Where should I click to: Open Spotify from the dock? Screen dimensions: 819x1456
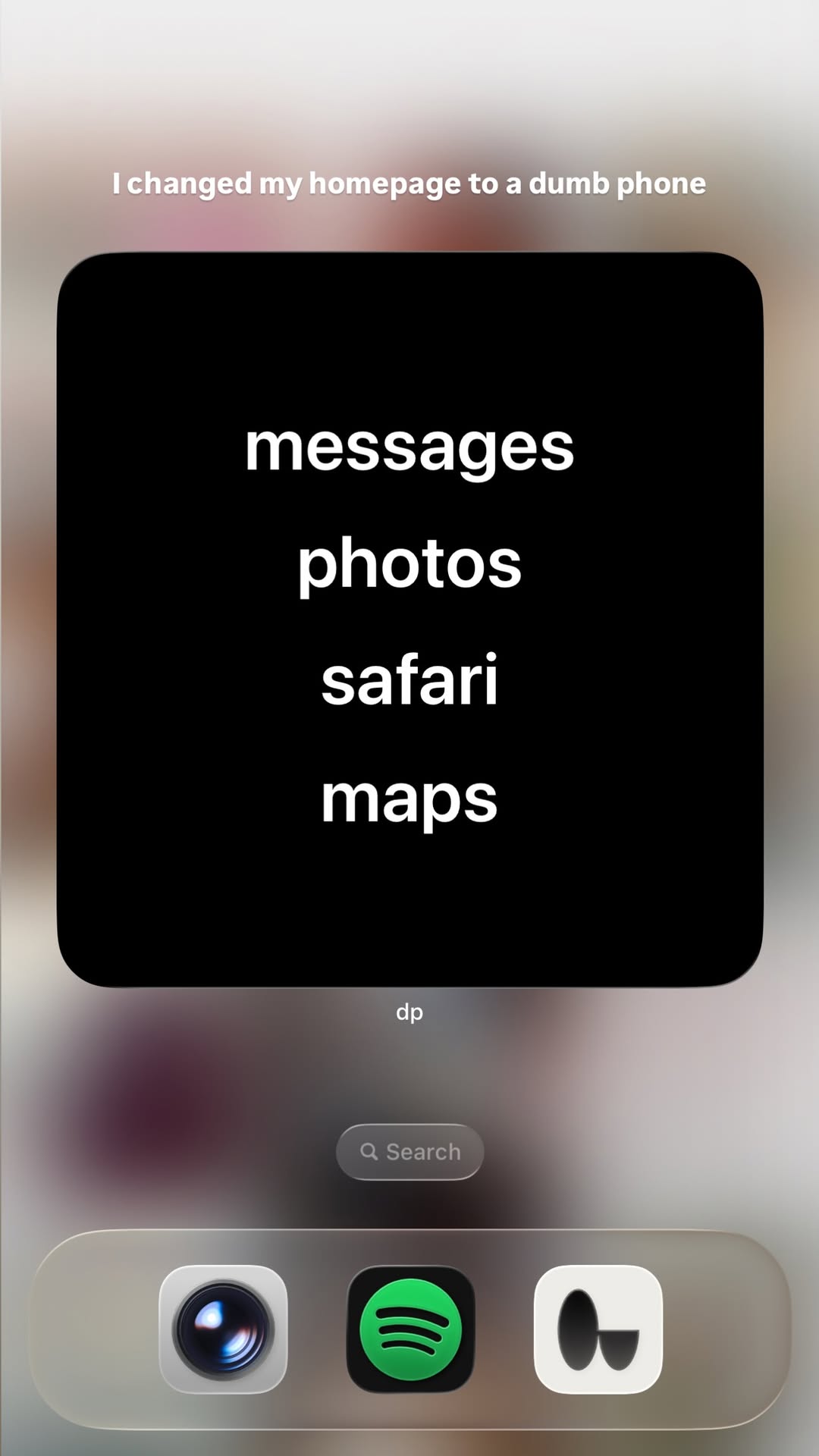pyautogui.click(x=410, y=1329)
